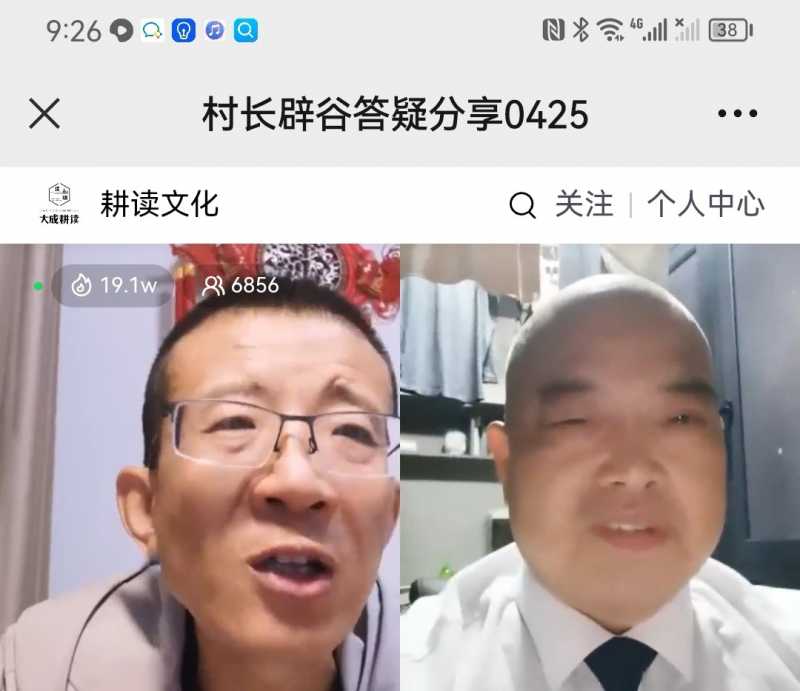Tap the search magnifier icon
Screen dimensions: 800x691
coord(522,206)
